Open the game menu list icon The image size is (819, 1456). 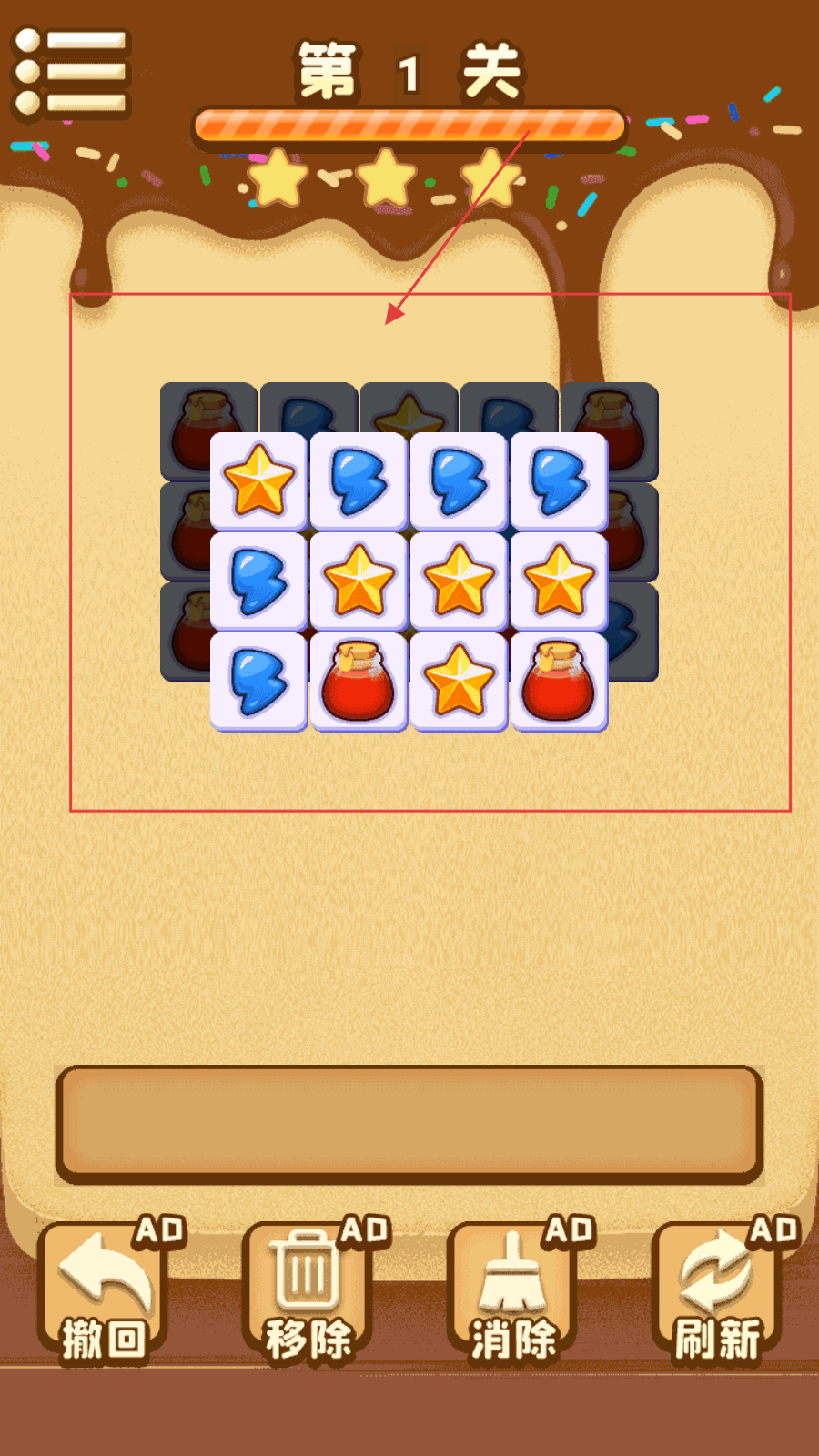[x=71, y=73]
